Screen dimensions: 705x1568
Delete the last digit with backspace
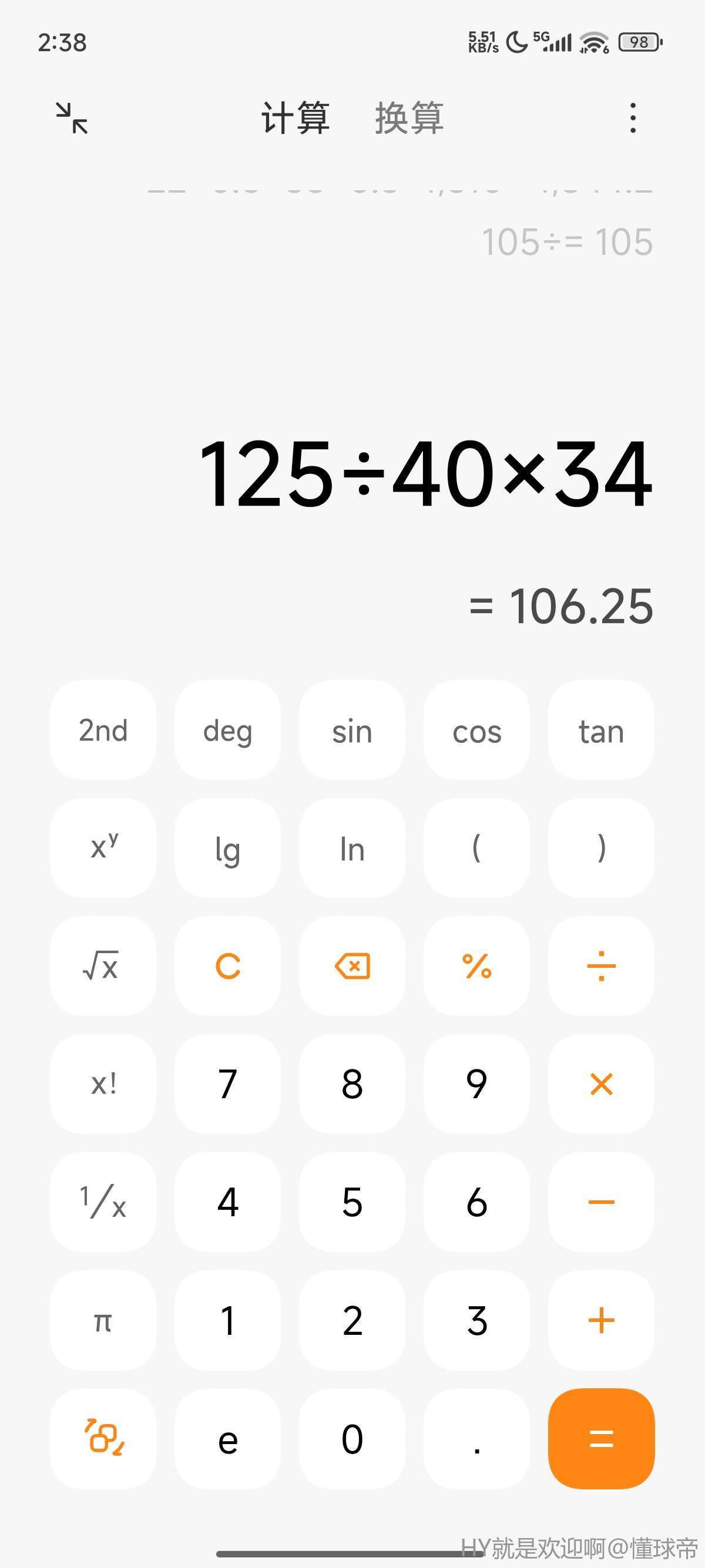[x=352, y=966]
